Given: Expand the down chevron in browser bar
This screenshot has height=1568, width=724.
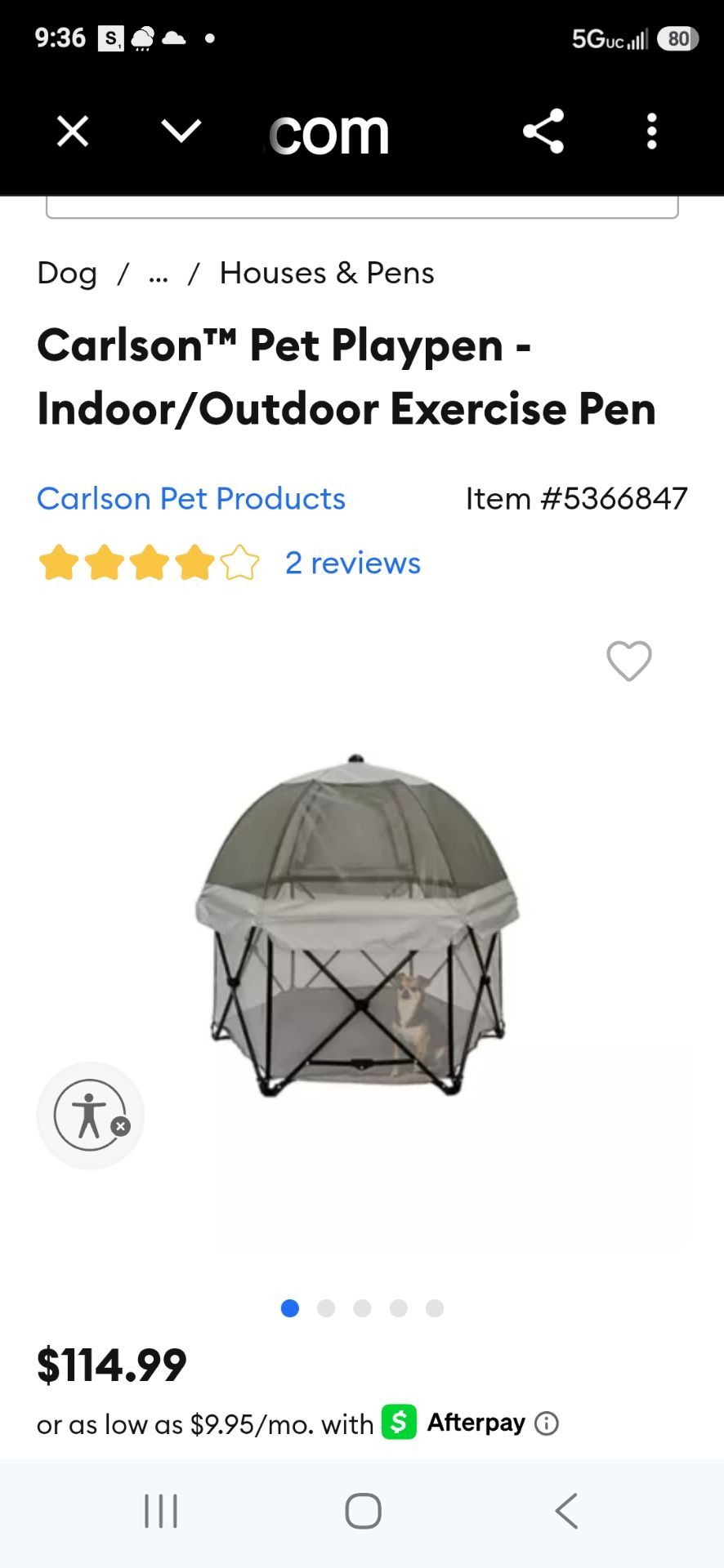Looking at the screenshot, I should (x=181, y=131).
